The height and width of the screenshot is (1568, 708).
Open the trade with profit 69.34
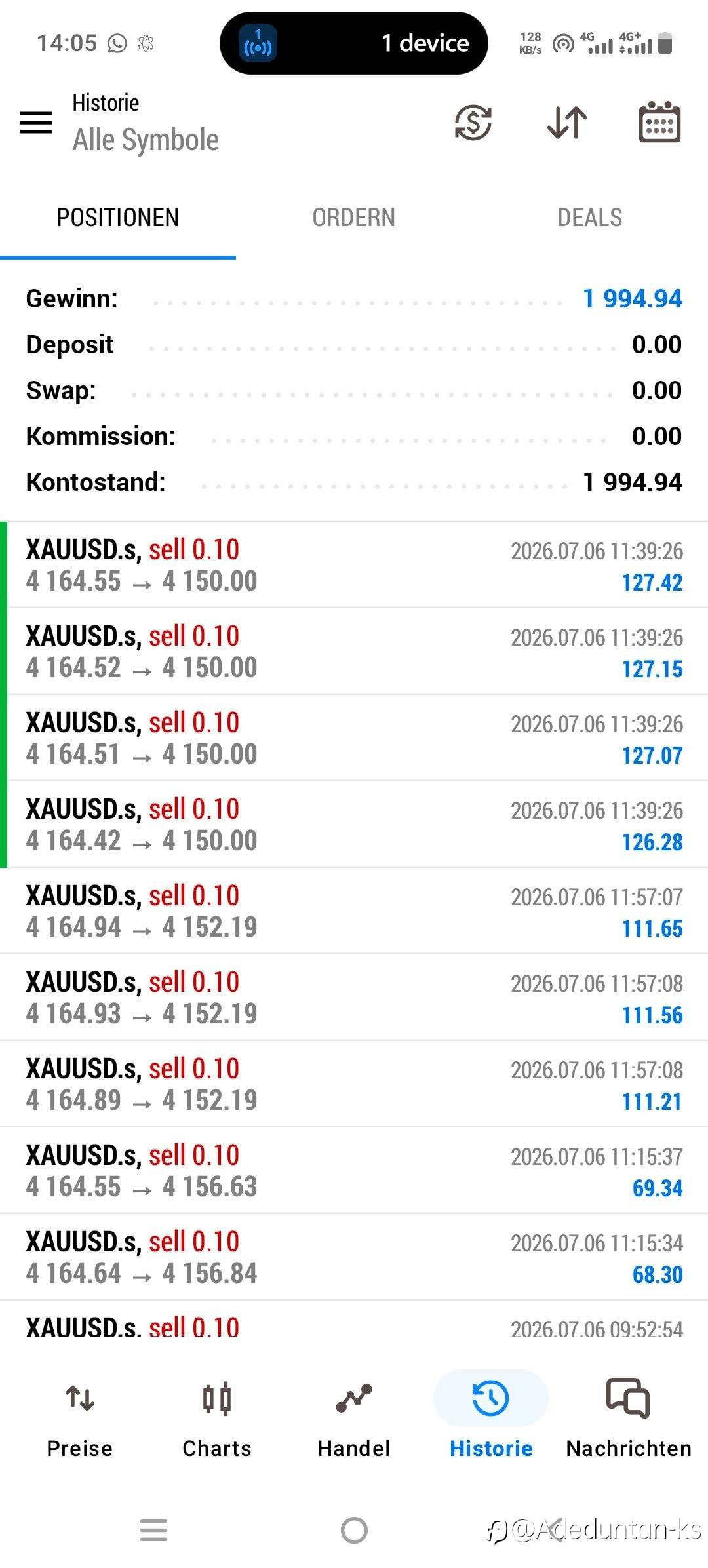pos(354,1171)
